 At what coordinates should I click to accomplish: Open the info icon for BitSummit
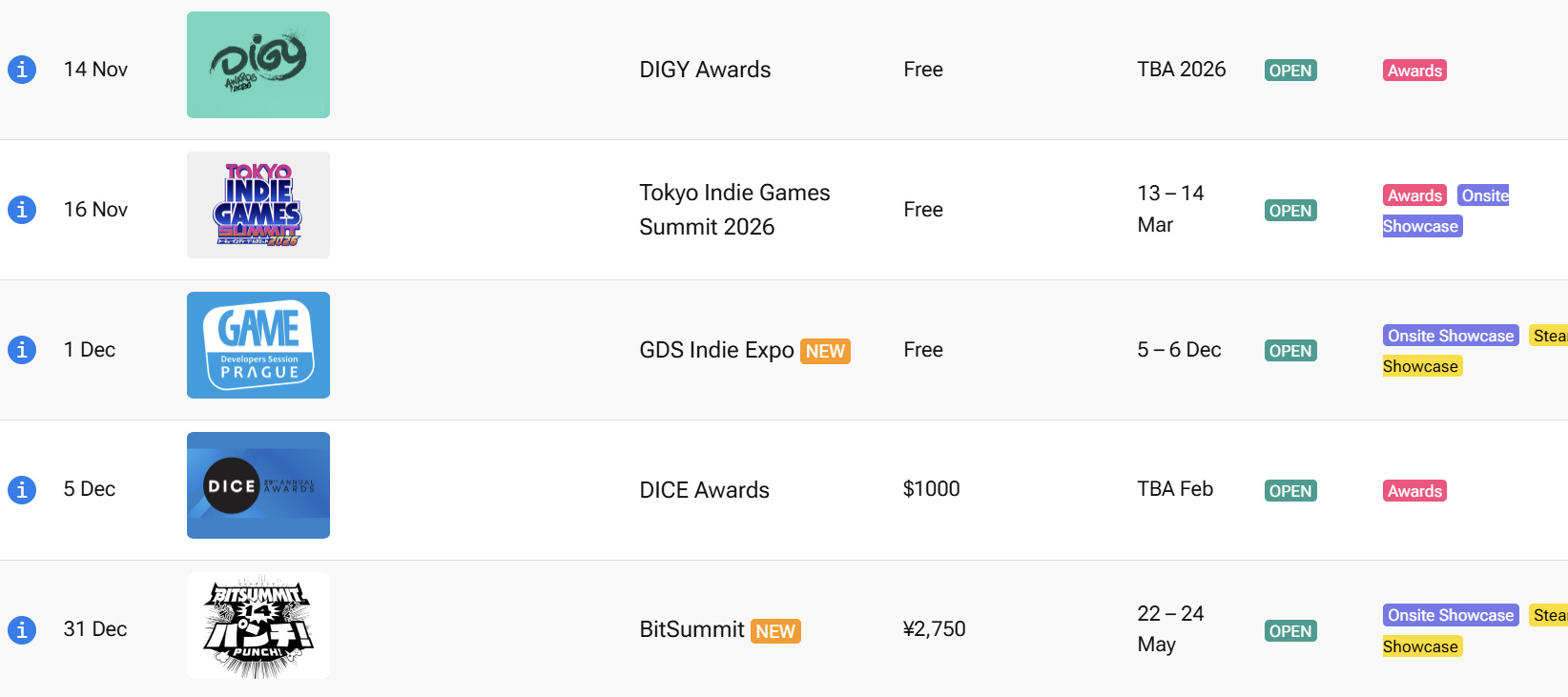pos(22,630)
